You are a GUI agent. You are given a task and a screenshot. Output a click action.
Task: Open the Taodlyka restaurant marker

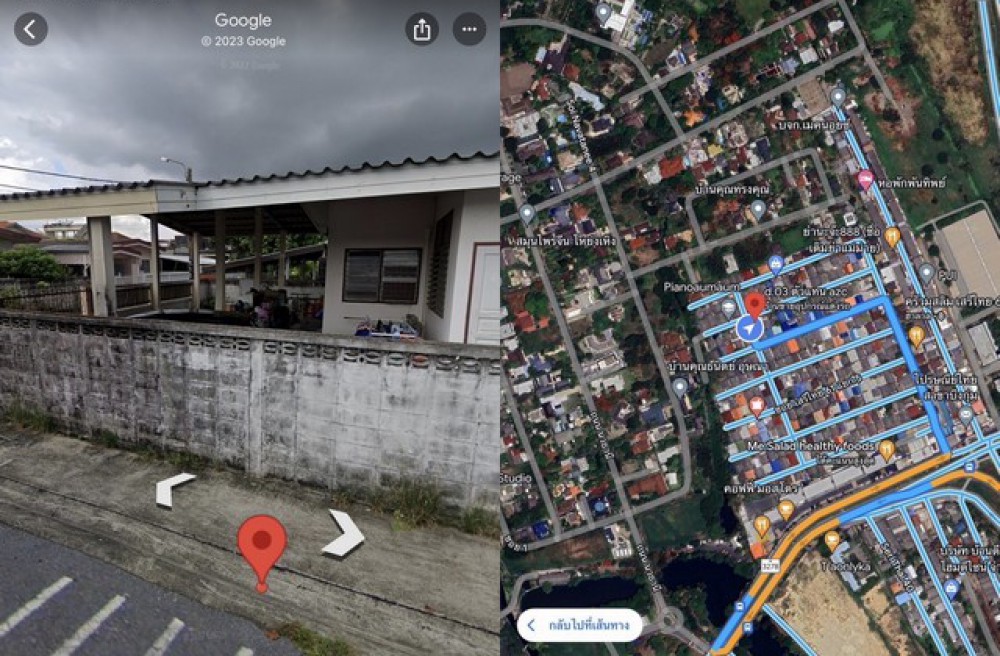(x=832, y=540)
